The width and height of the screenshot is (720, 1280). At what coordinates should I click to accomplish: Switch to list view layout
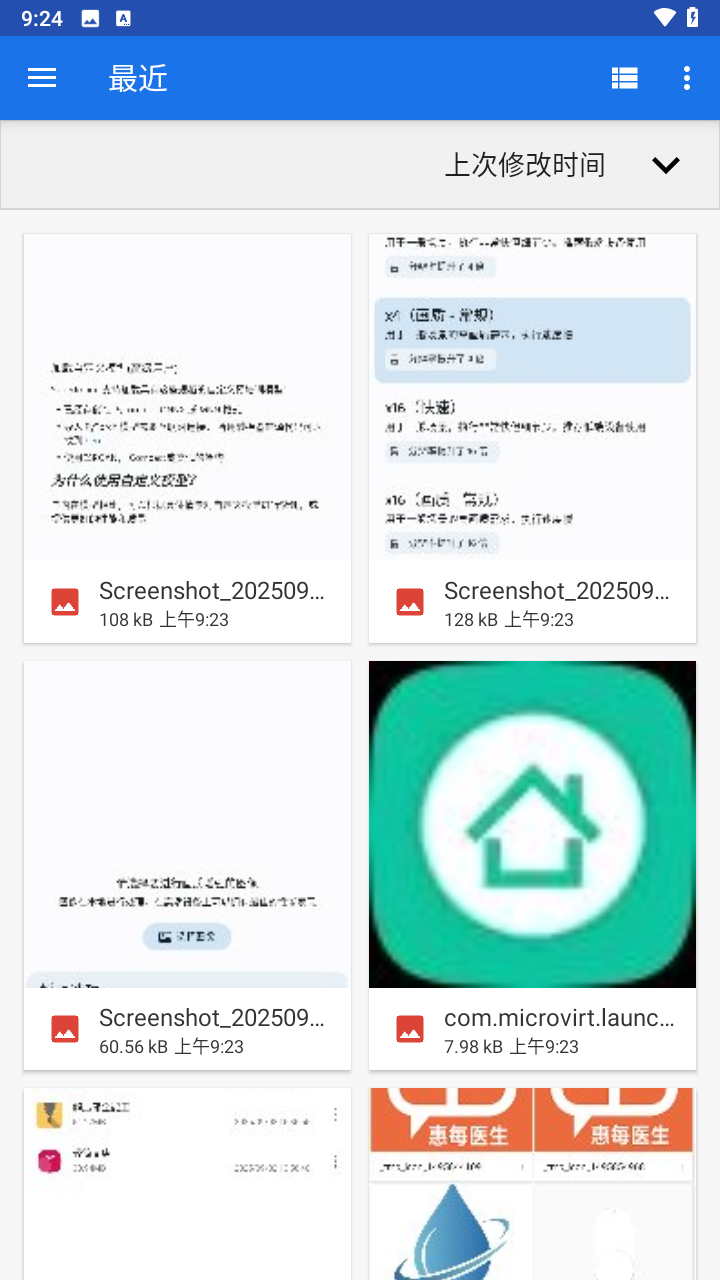tap(625, 78)
